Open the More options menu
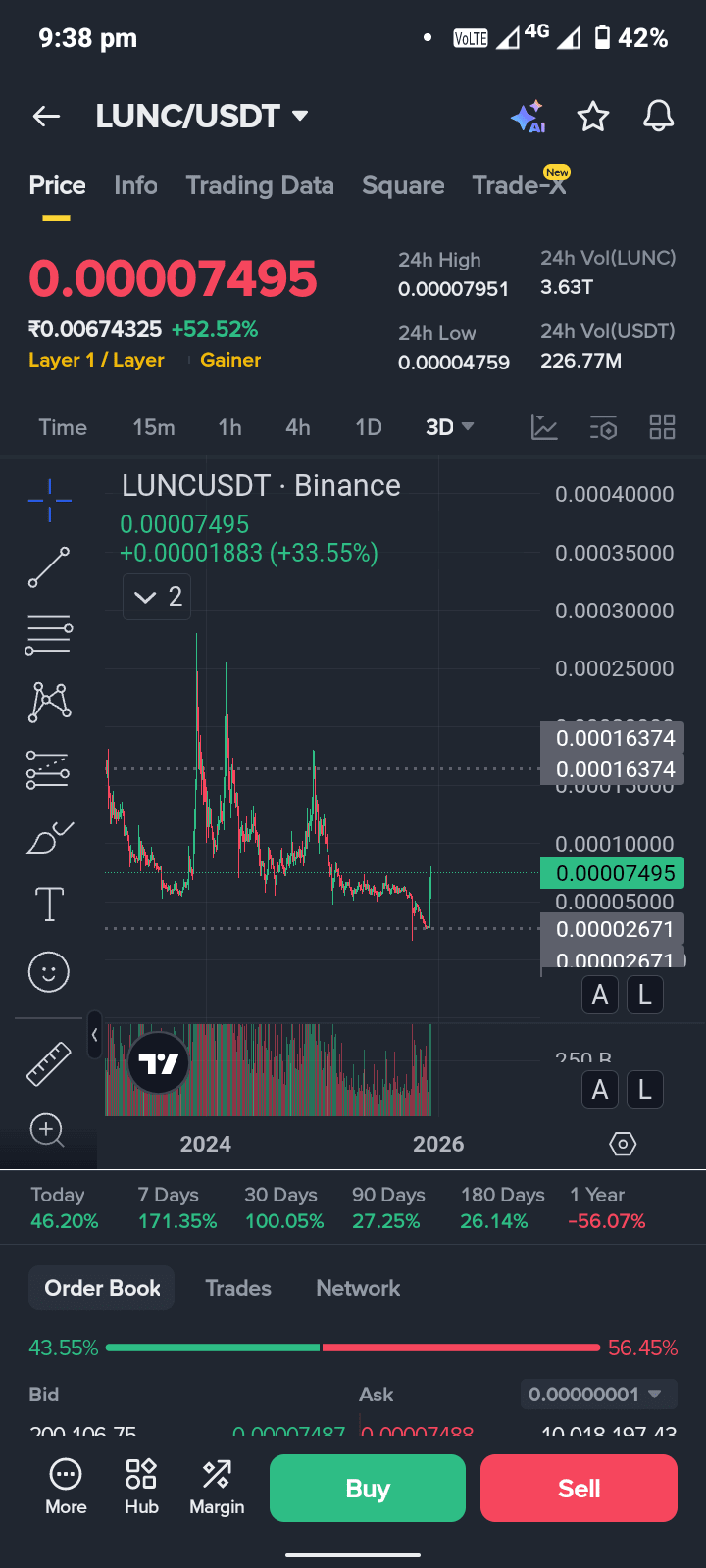706x1568 pixels. (x=66, y=1487)
